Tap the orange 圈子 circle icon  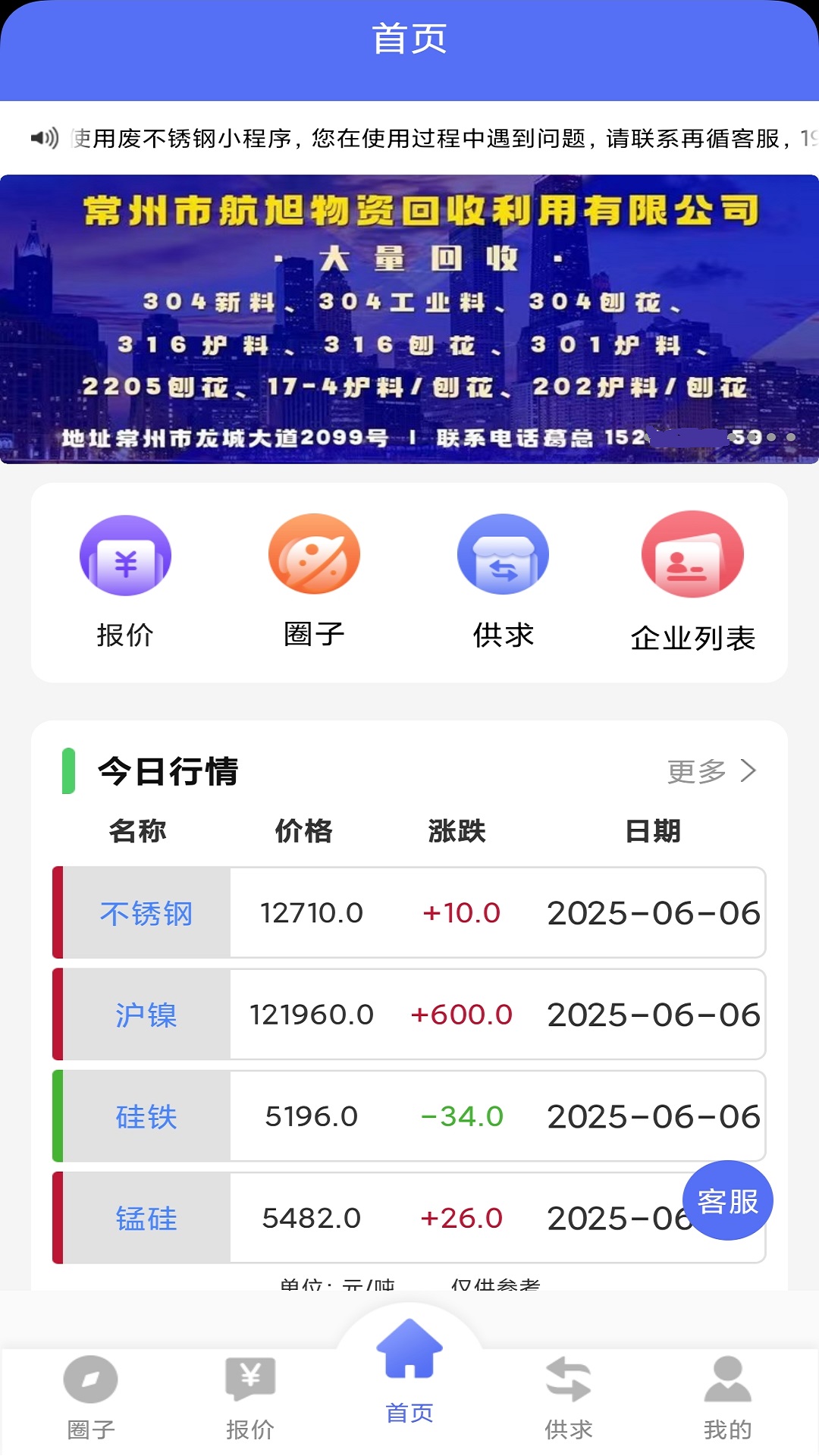click(315, 556)
